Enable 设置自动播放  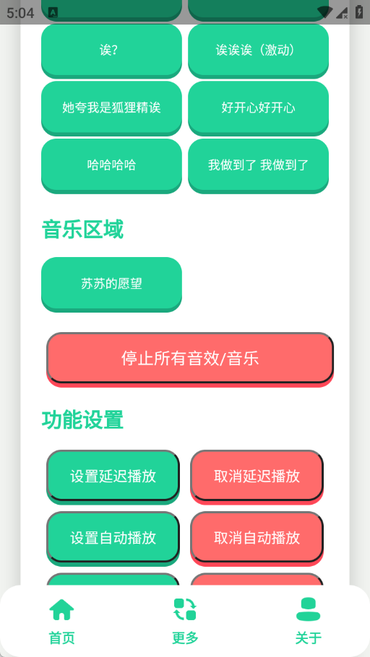click(113, 538)
